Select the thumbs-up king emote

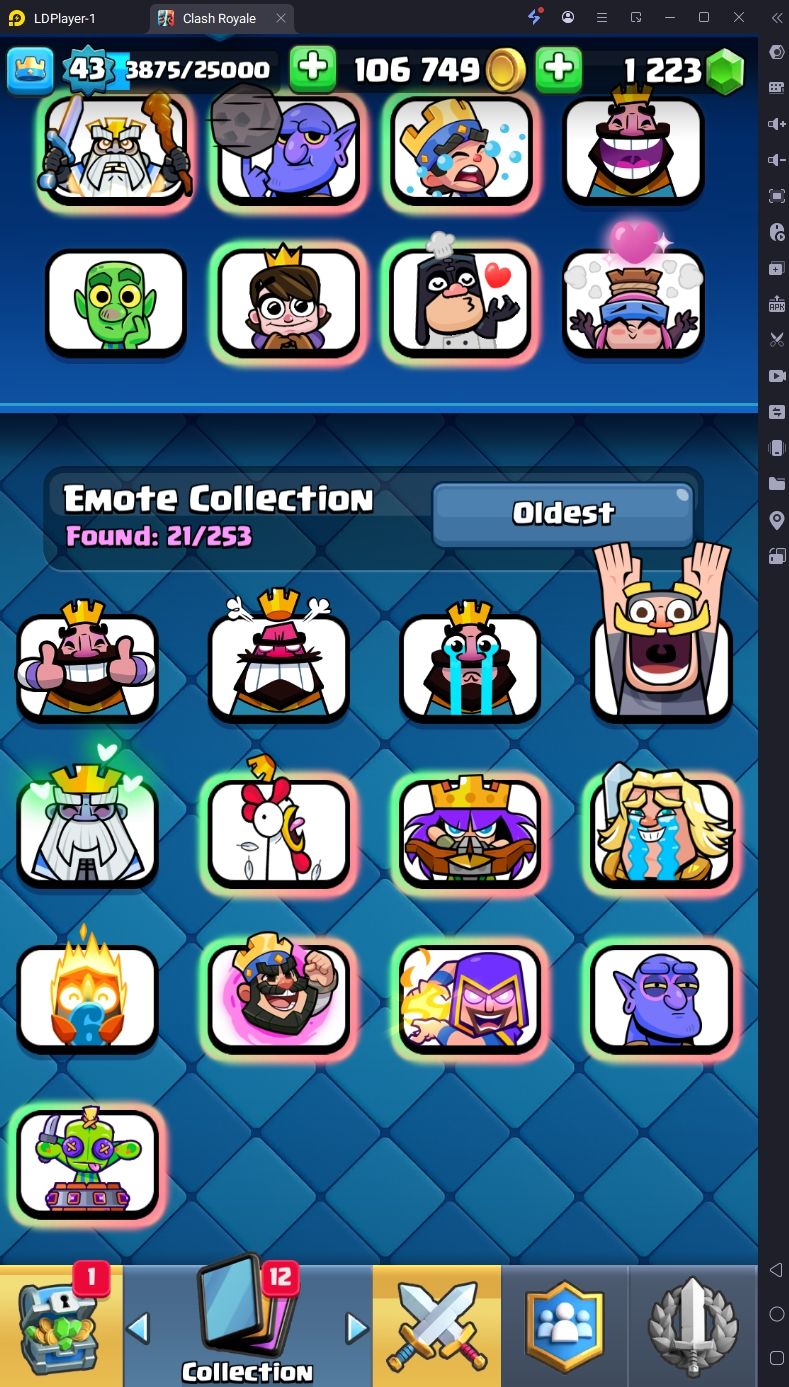[x=87, y=665]
